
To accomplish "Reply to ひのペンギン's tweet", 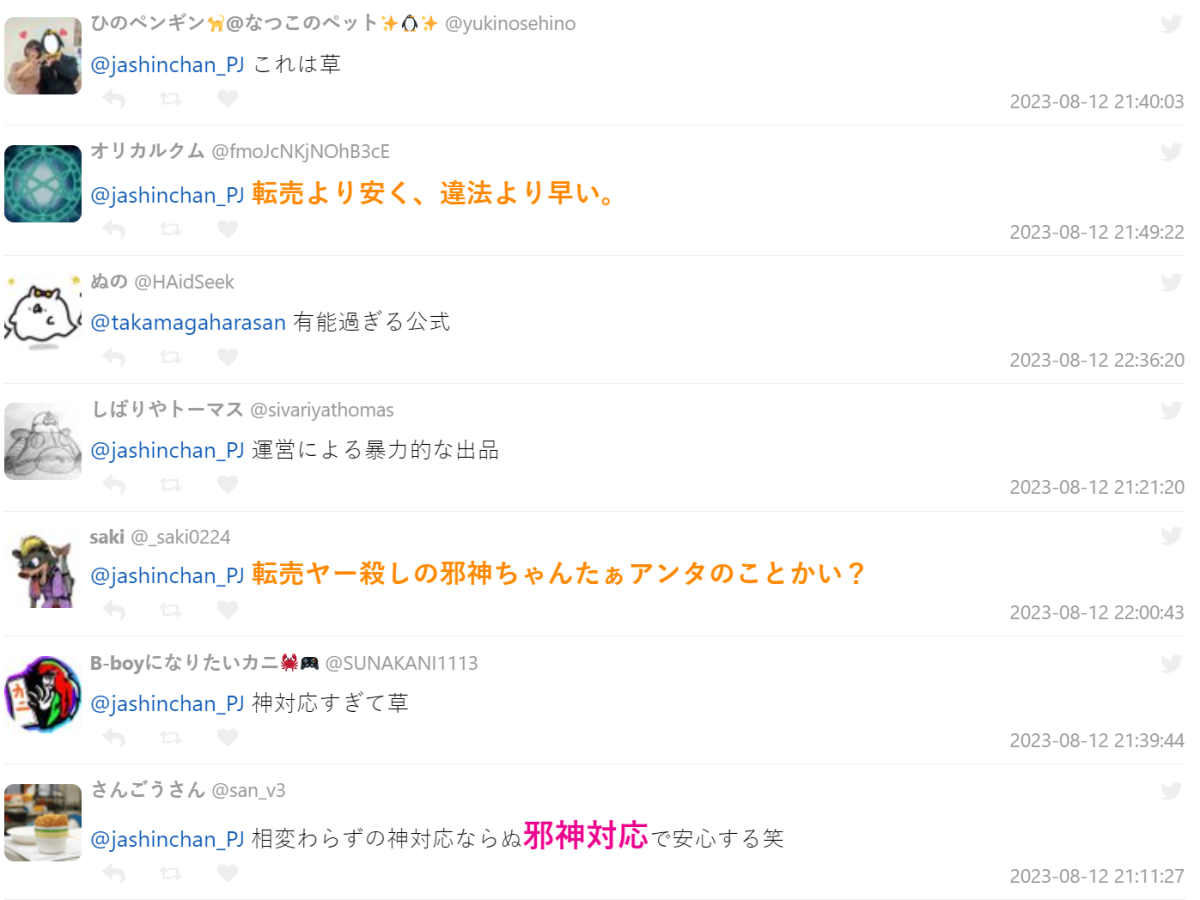I will [114, 99].
